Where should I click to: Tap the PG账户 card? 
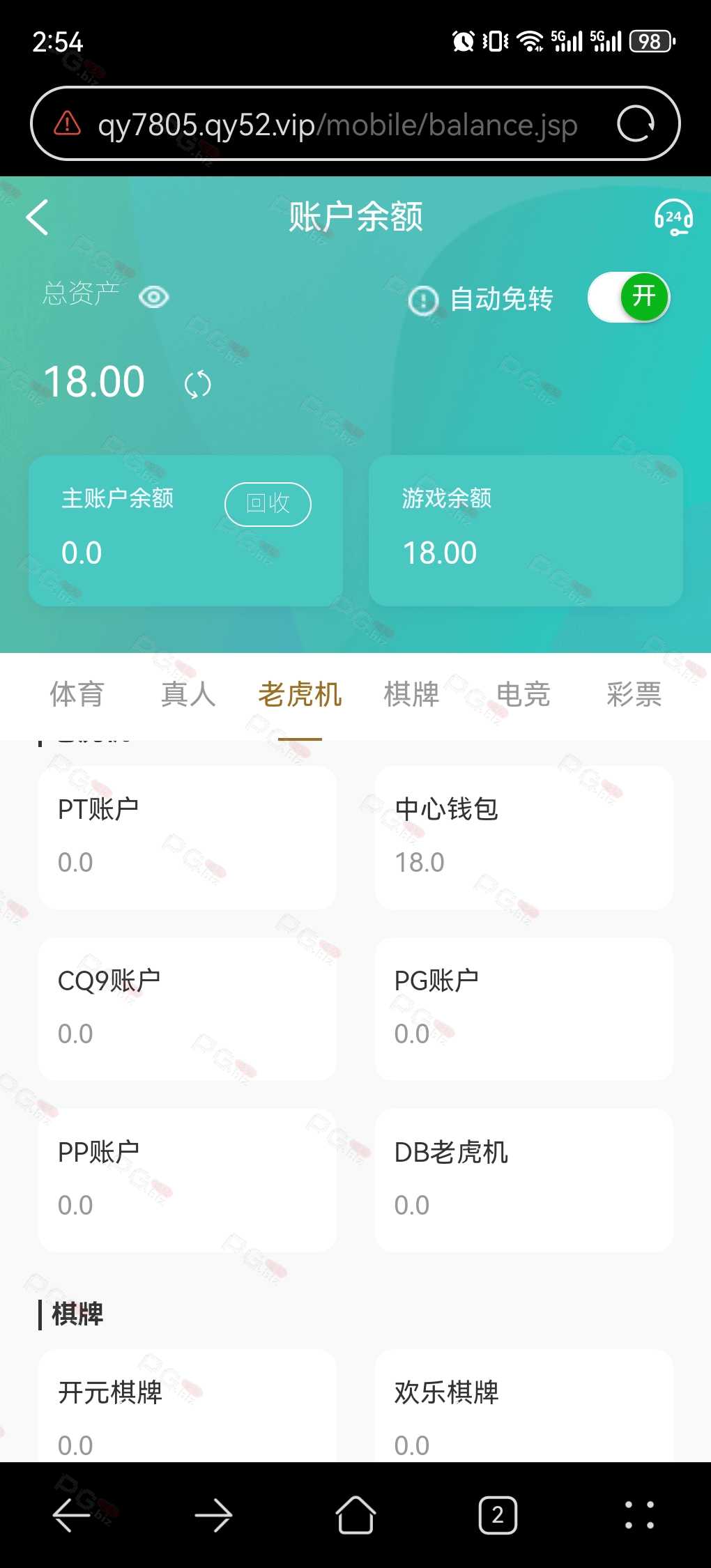(x=524, y=1008)
